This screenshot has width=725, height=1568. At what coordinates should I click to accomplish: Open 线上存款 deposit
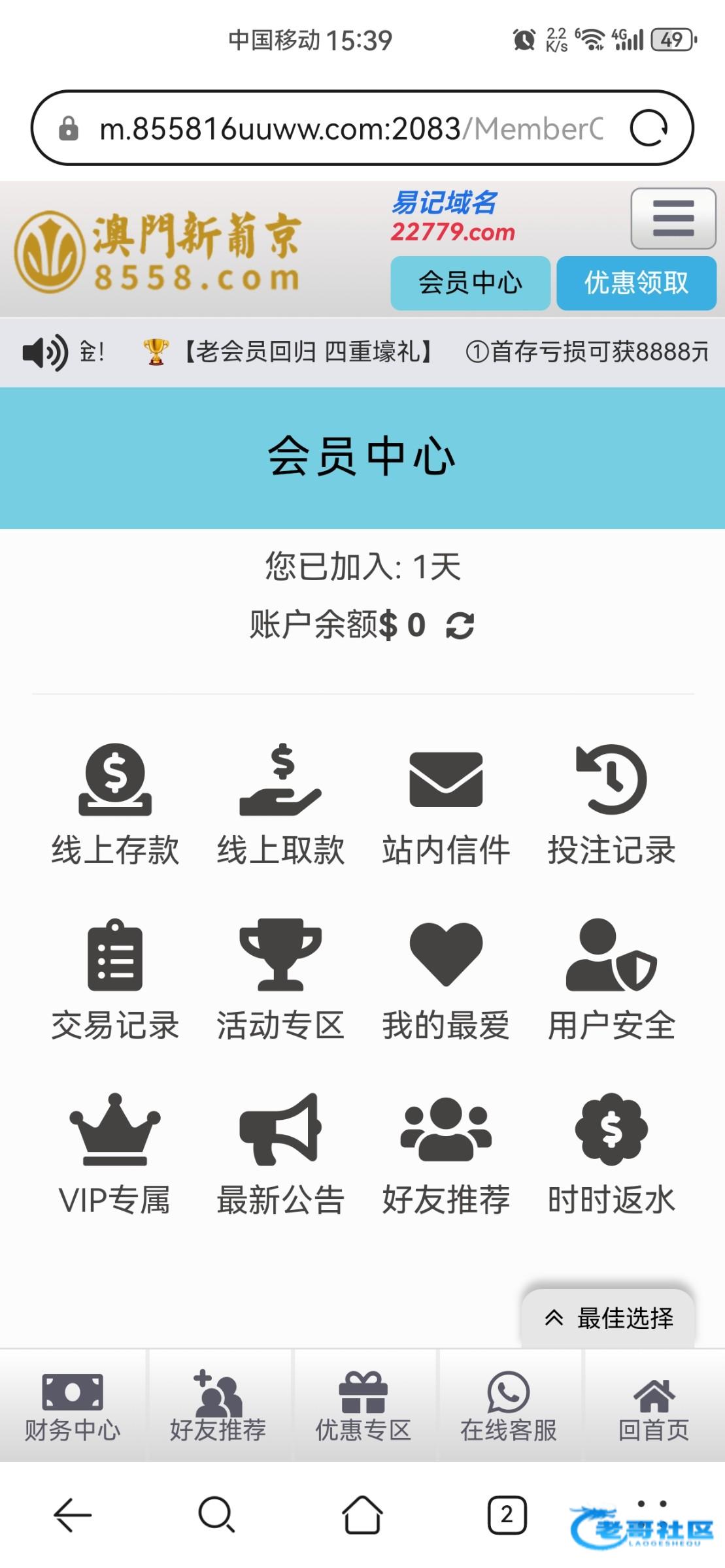(x=115, y=805)
